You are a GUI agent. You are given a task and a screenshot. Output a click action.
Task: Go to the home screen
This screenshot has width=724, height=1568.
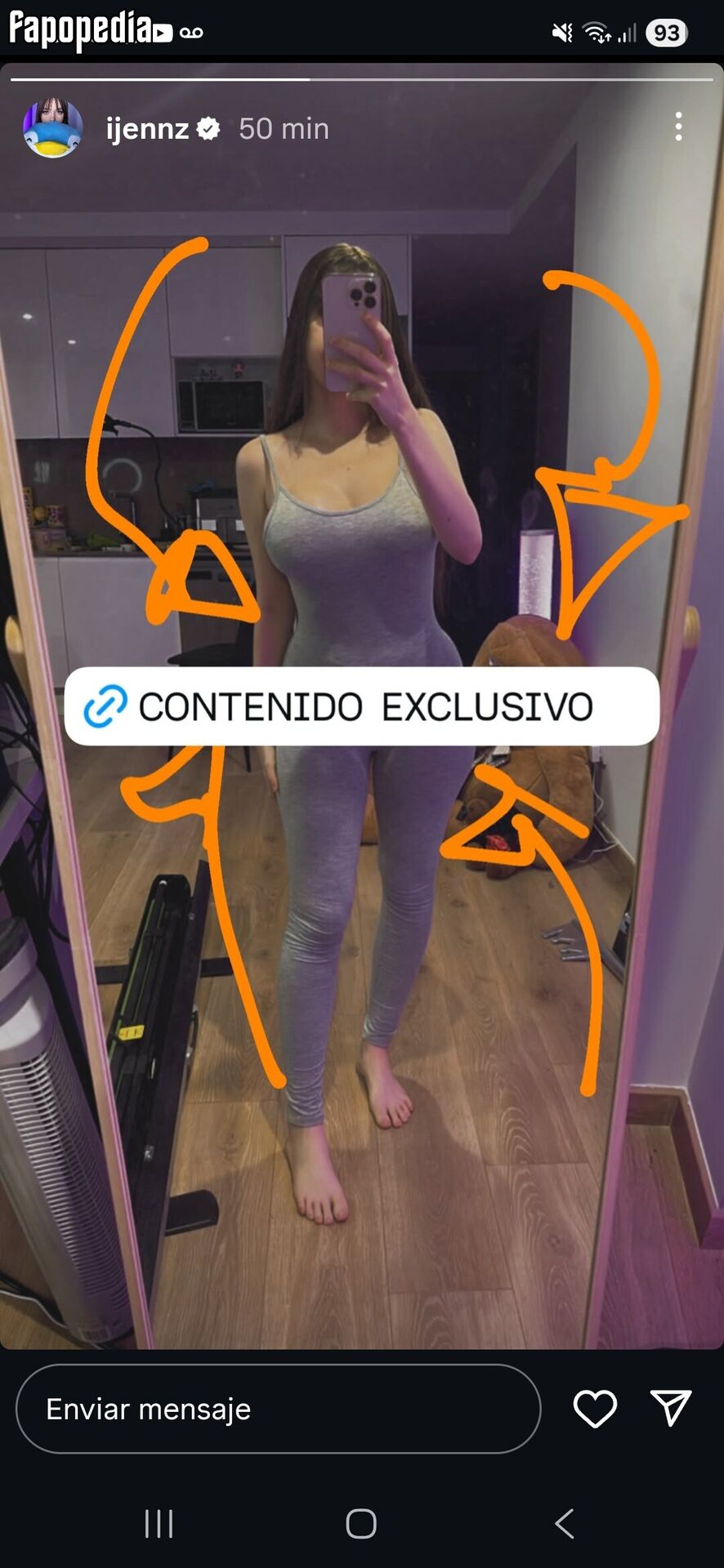coord(361,1524)
